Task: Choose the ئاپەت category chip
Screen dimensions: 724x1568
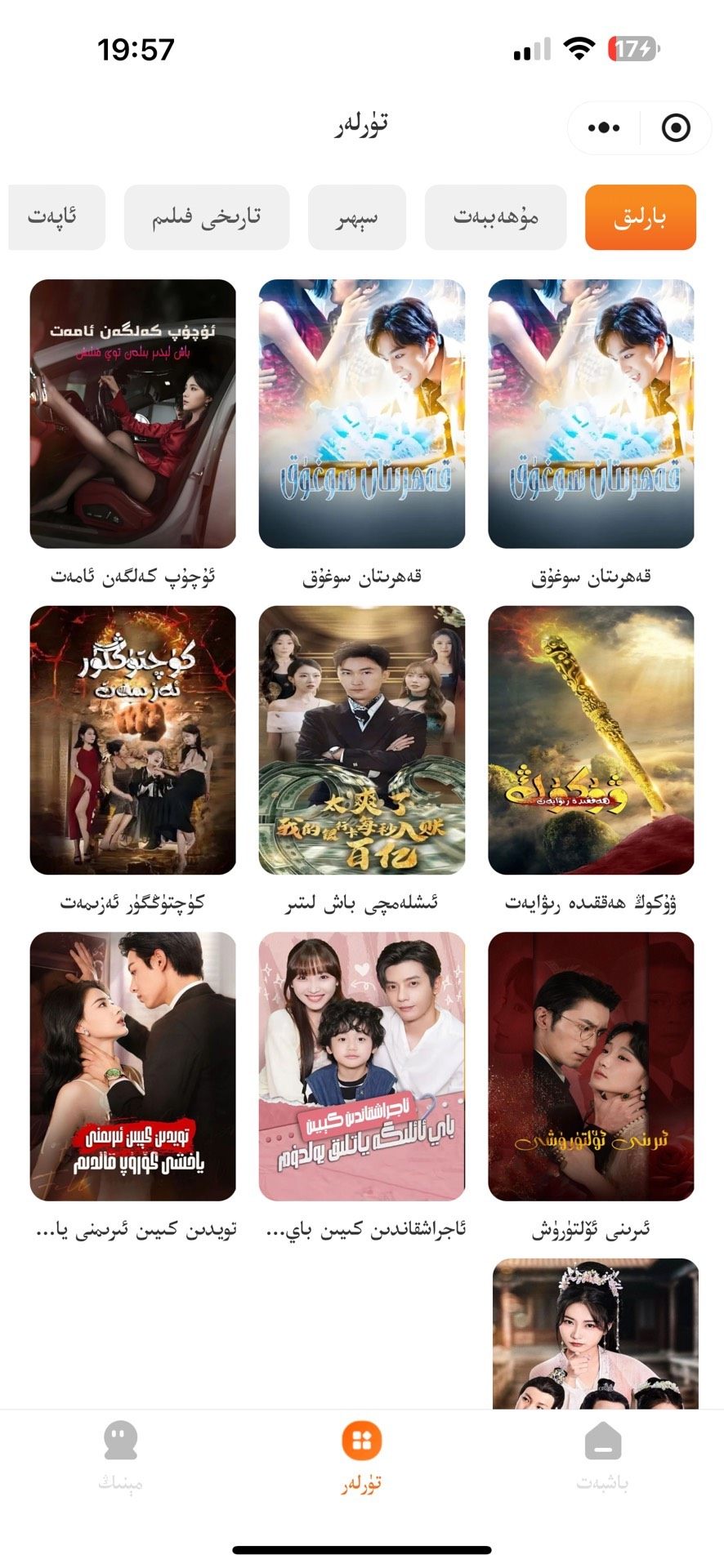Action: pyautogui.click(x=56, y=217)
